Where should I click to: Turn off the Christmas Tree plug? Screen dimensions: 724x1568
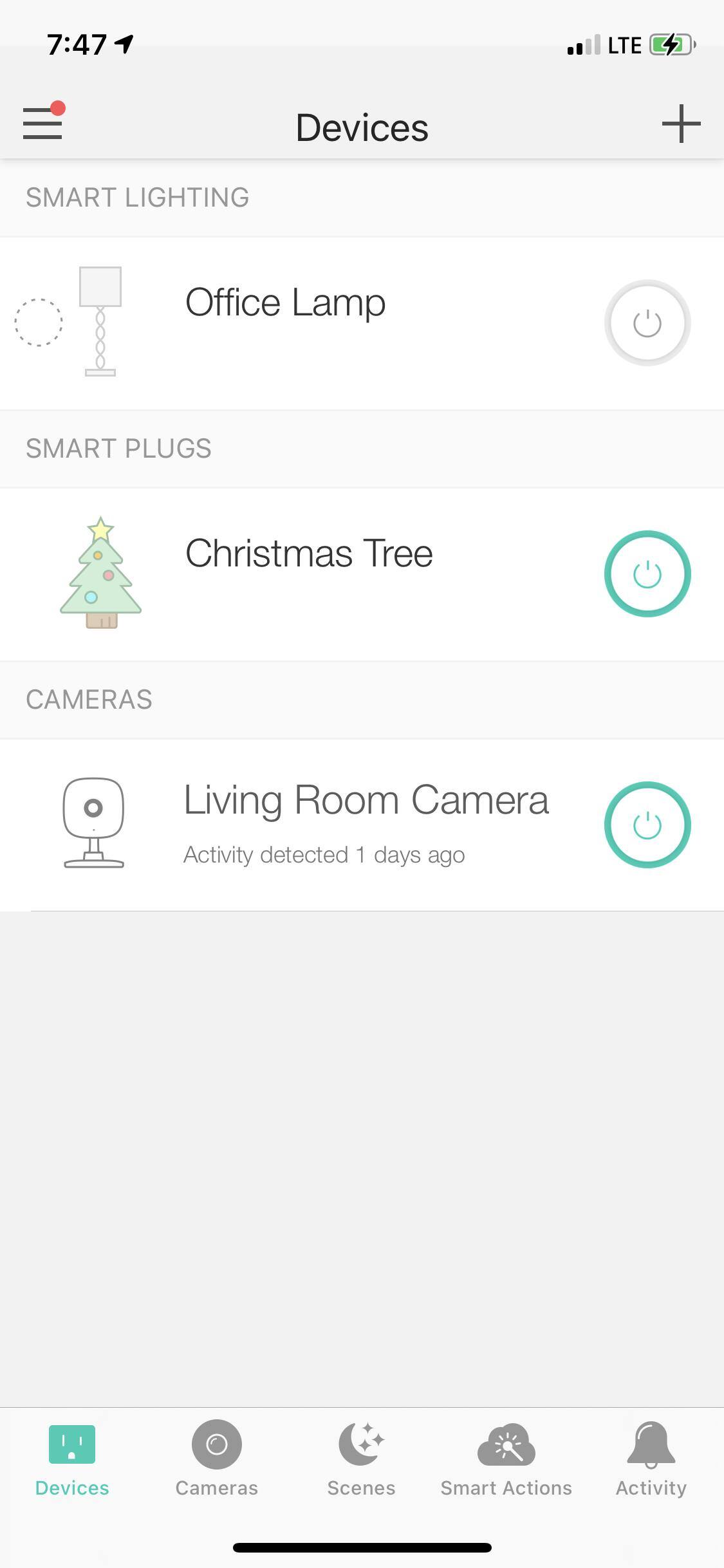[x=647, y=574]
